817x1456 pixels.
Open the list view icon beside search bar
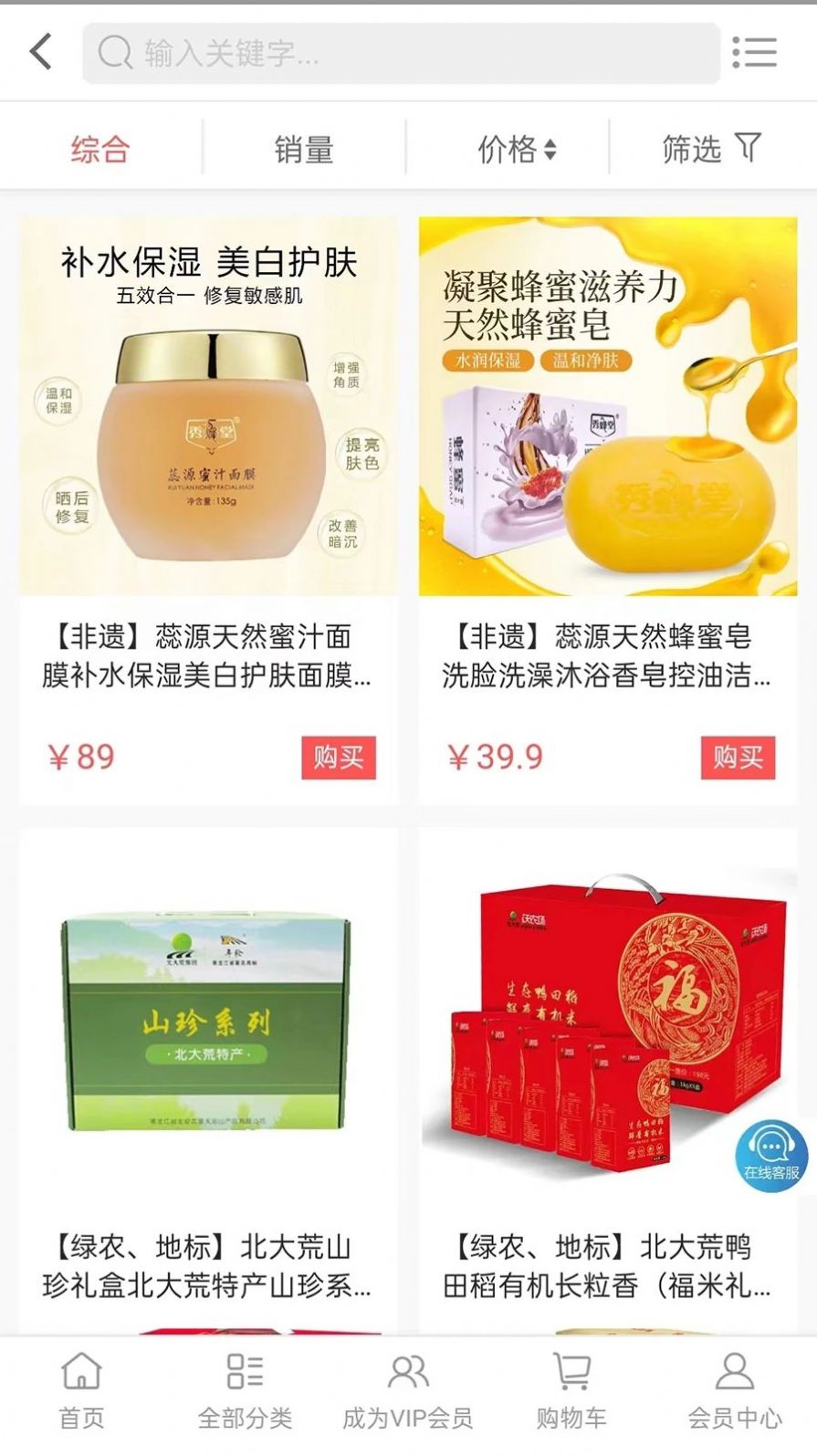(755, 52)
